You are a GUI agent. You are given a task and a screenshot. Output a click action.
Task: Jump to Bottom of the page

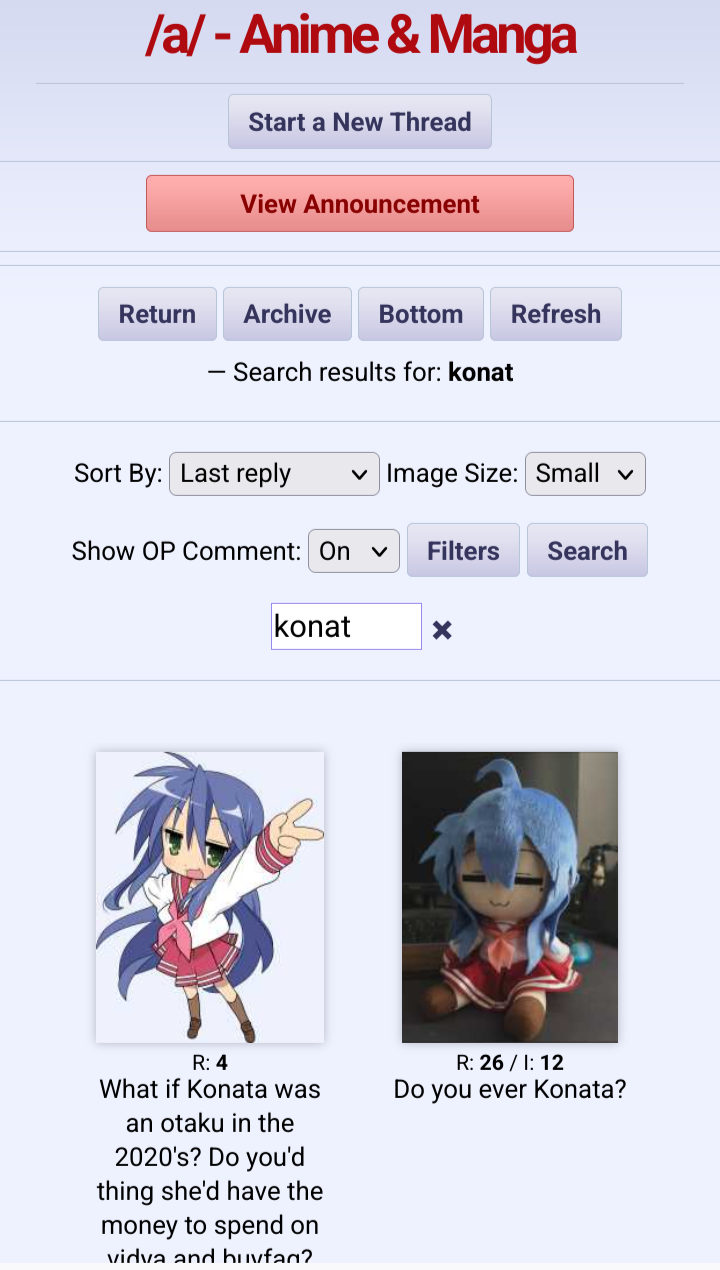421,314
